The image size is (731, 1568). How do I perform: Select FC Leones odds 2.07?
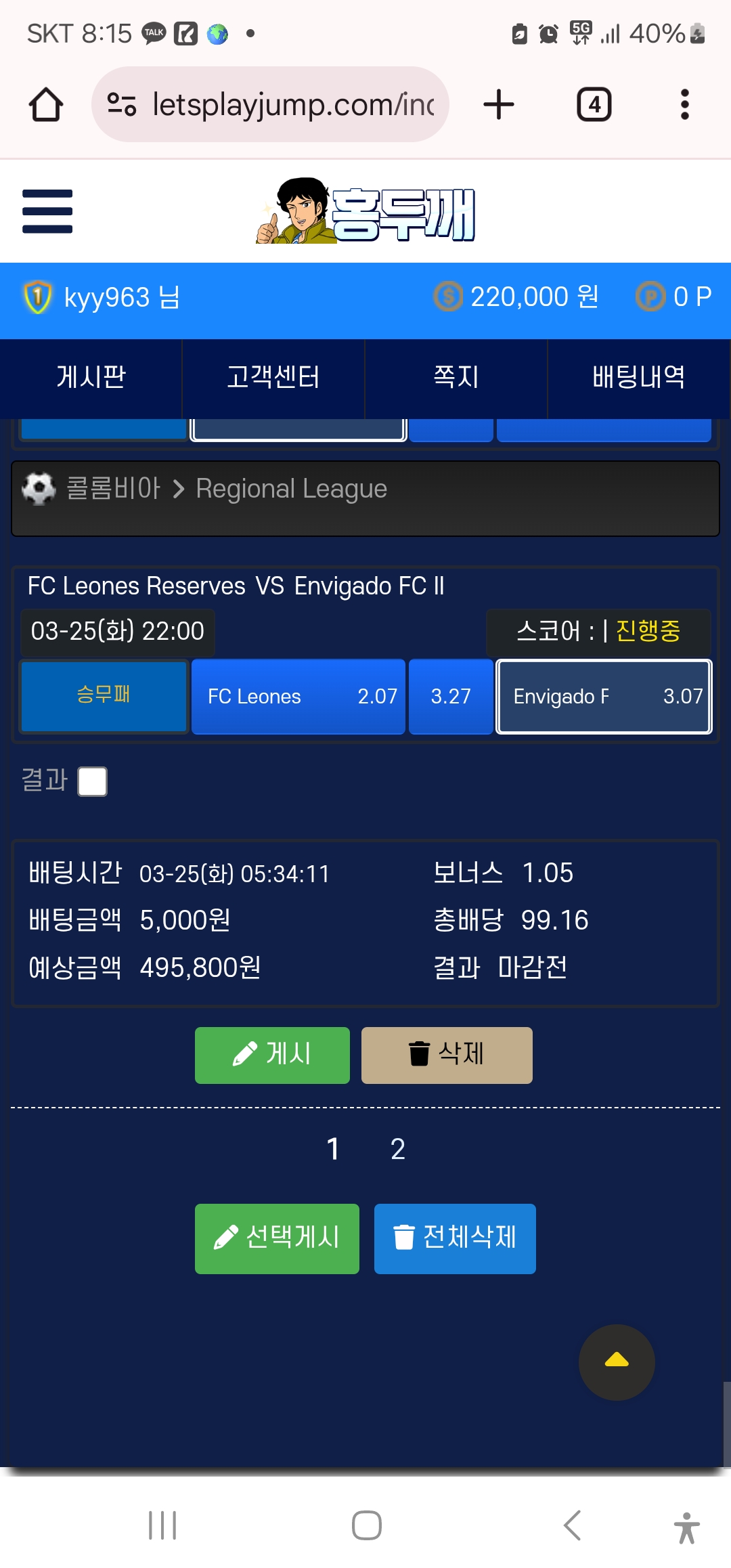coord(298,697)
